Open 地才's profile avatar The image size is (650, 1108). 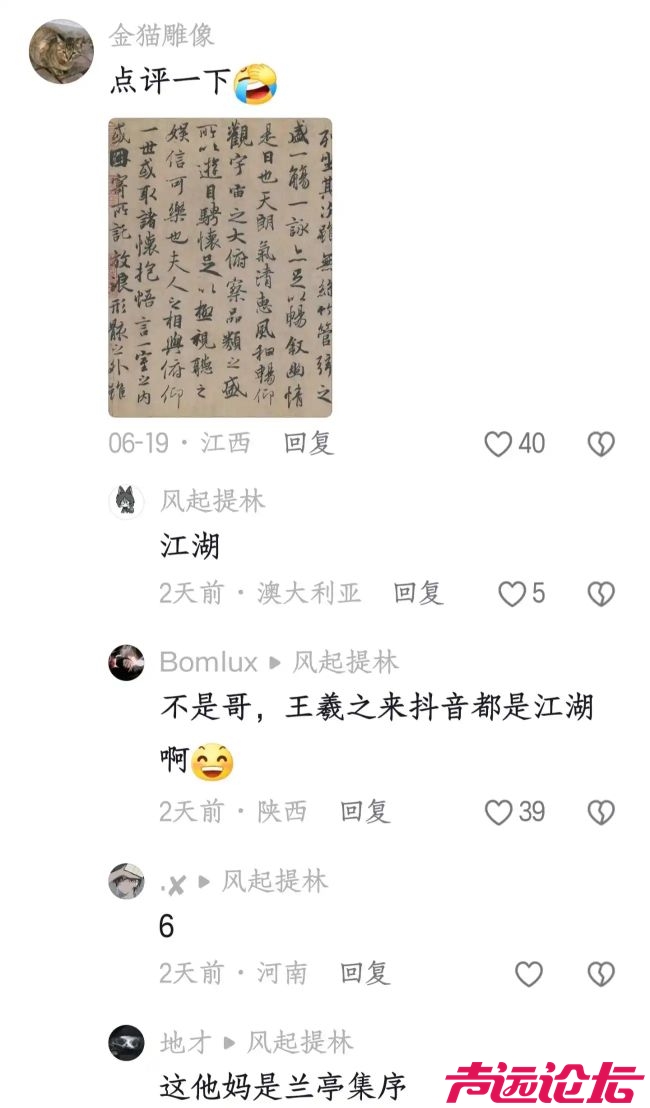(127, 1042)
